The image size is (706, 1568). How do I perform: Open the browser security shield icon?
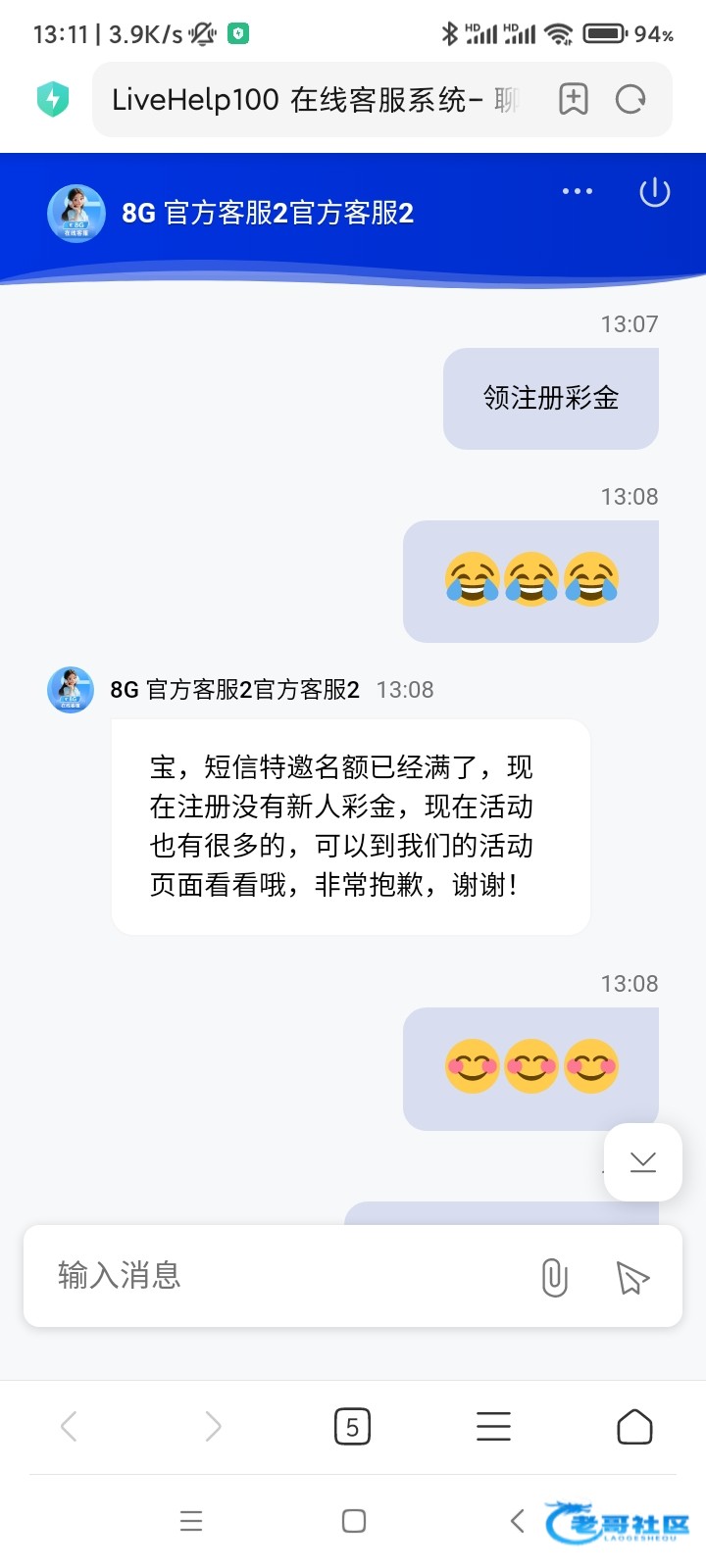(x=53, y=99)
